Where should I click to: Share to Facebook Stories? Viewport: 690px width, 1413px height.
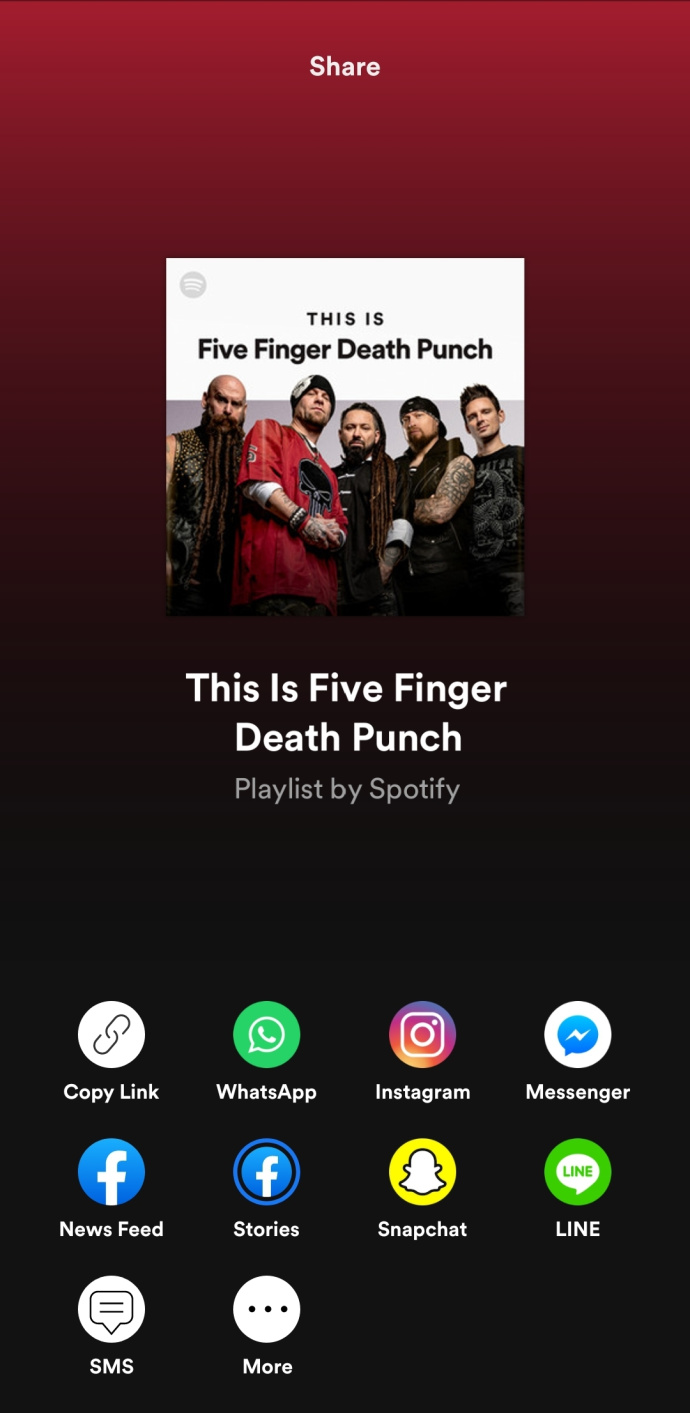pos(266,1172)
